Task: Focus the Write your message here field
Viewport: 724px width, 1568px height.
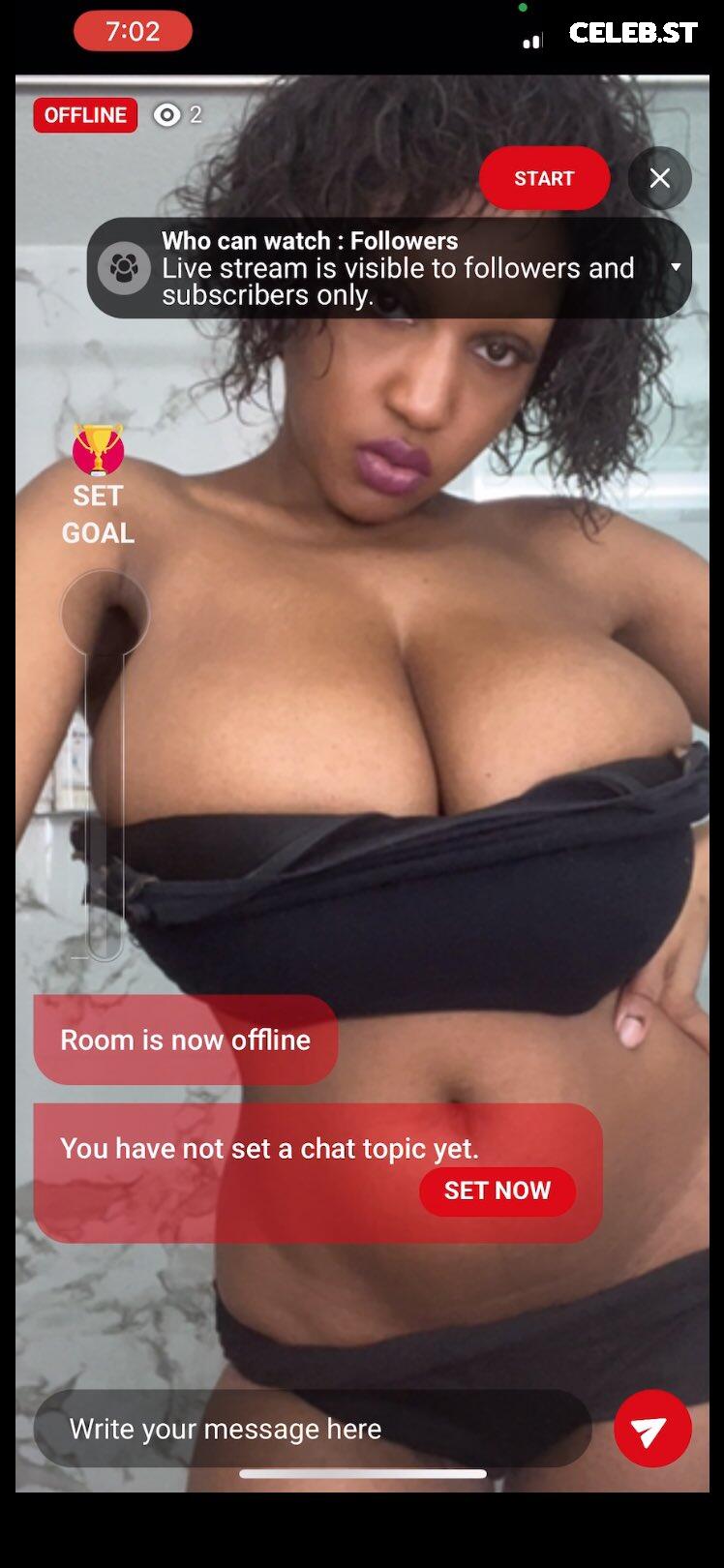Action: coord(313,1429)
